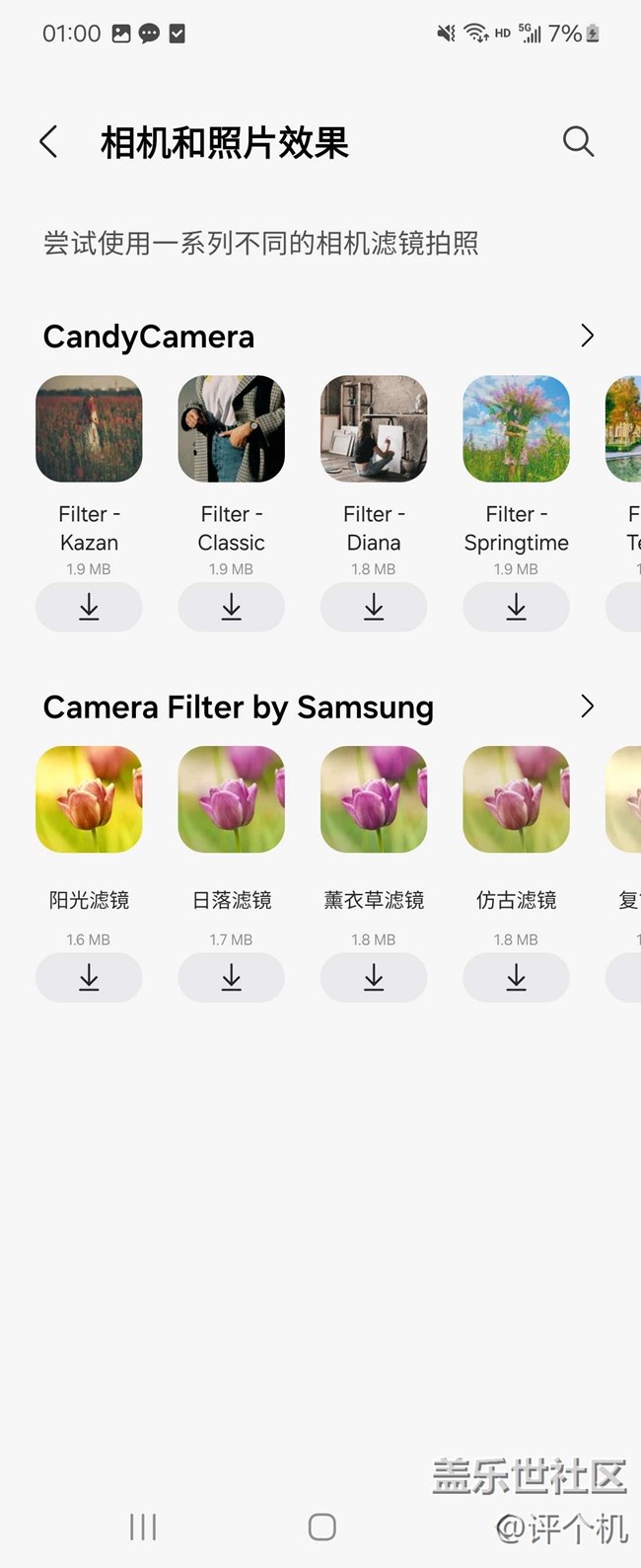This screenshot has height=1568, width=641.
Task: Expand the CandyCamera section arrow
Action: pos(587,336)
